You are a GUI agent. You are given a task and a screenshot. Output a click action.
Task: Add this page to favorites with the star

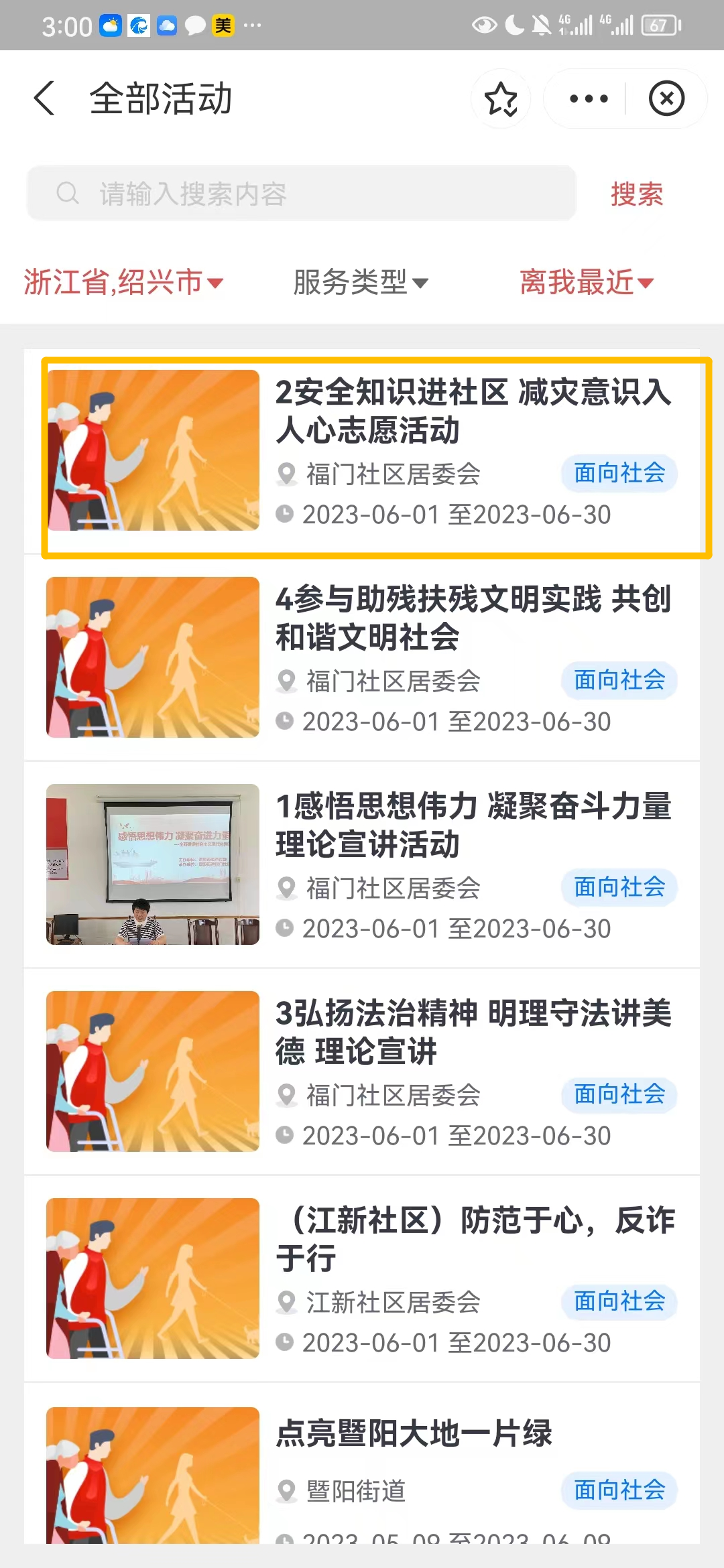coord(501,99)
